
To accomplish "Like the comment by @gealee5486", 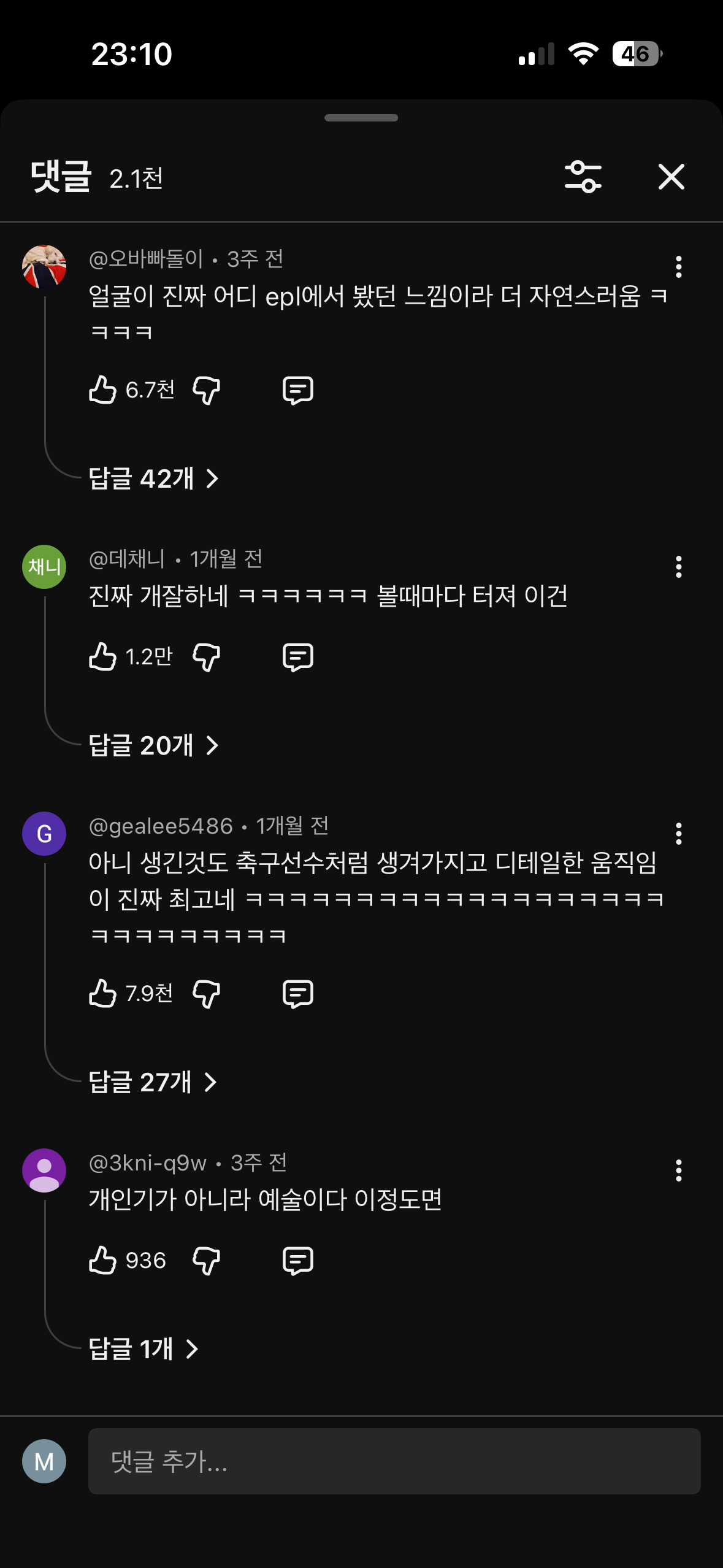I will pos(102,993).
